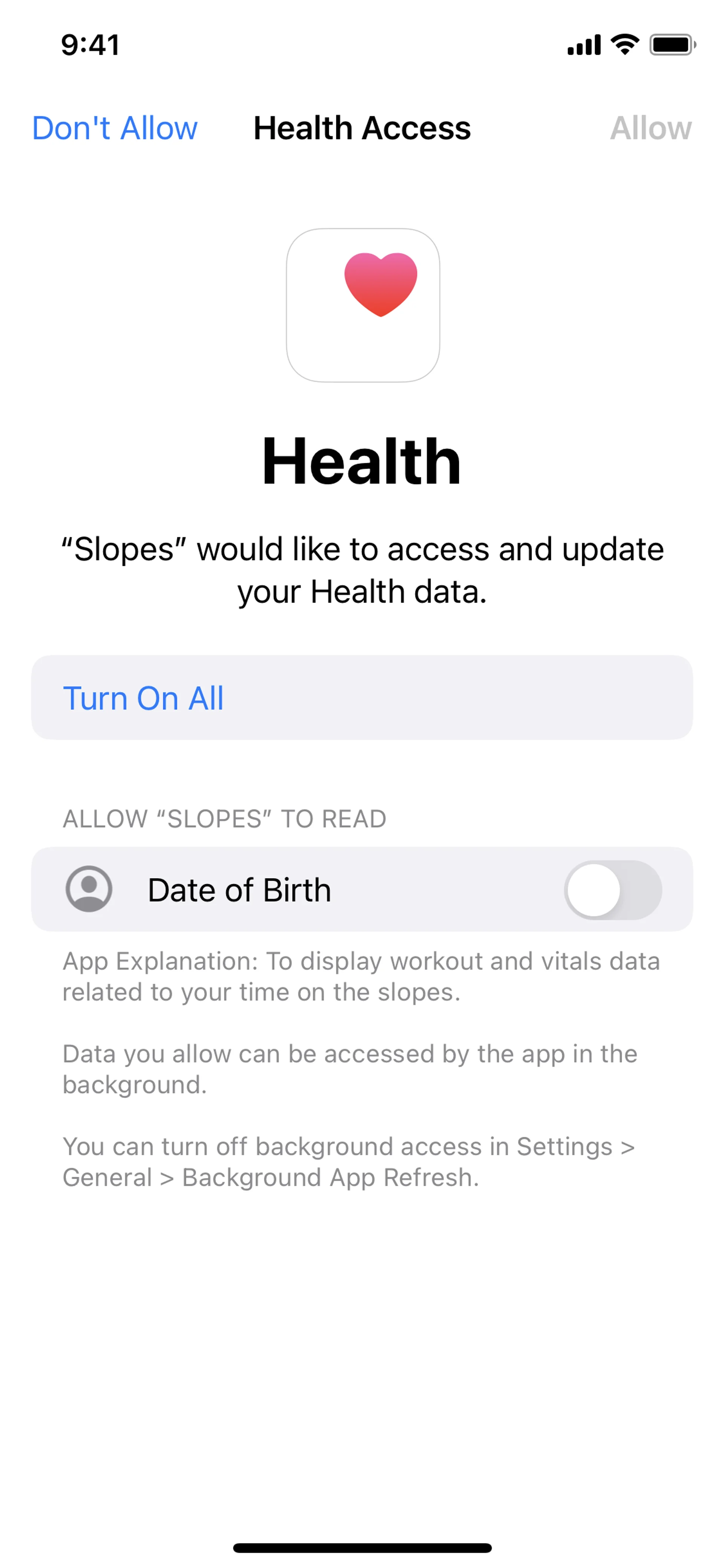This screenshot has height=1568, width=724.
Task: Tap Allow to grant health access
Action: (650, 128)
